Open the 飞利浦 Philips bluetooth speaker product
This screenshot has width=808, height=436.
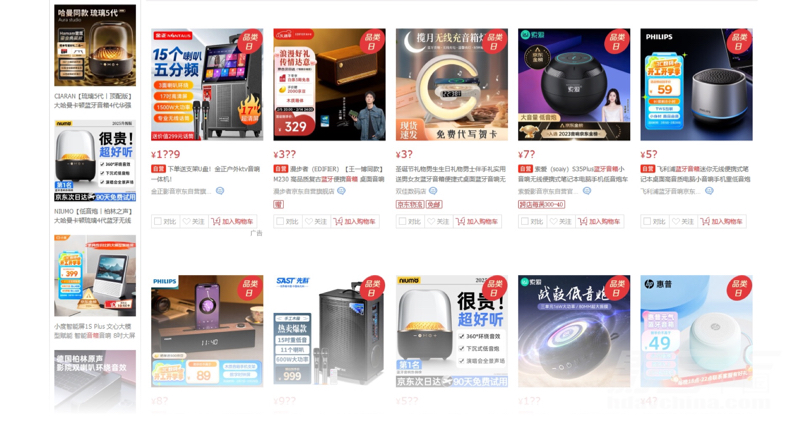point(696,84)
